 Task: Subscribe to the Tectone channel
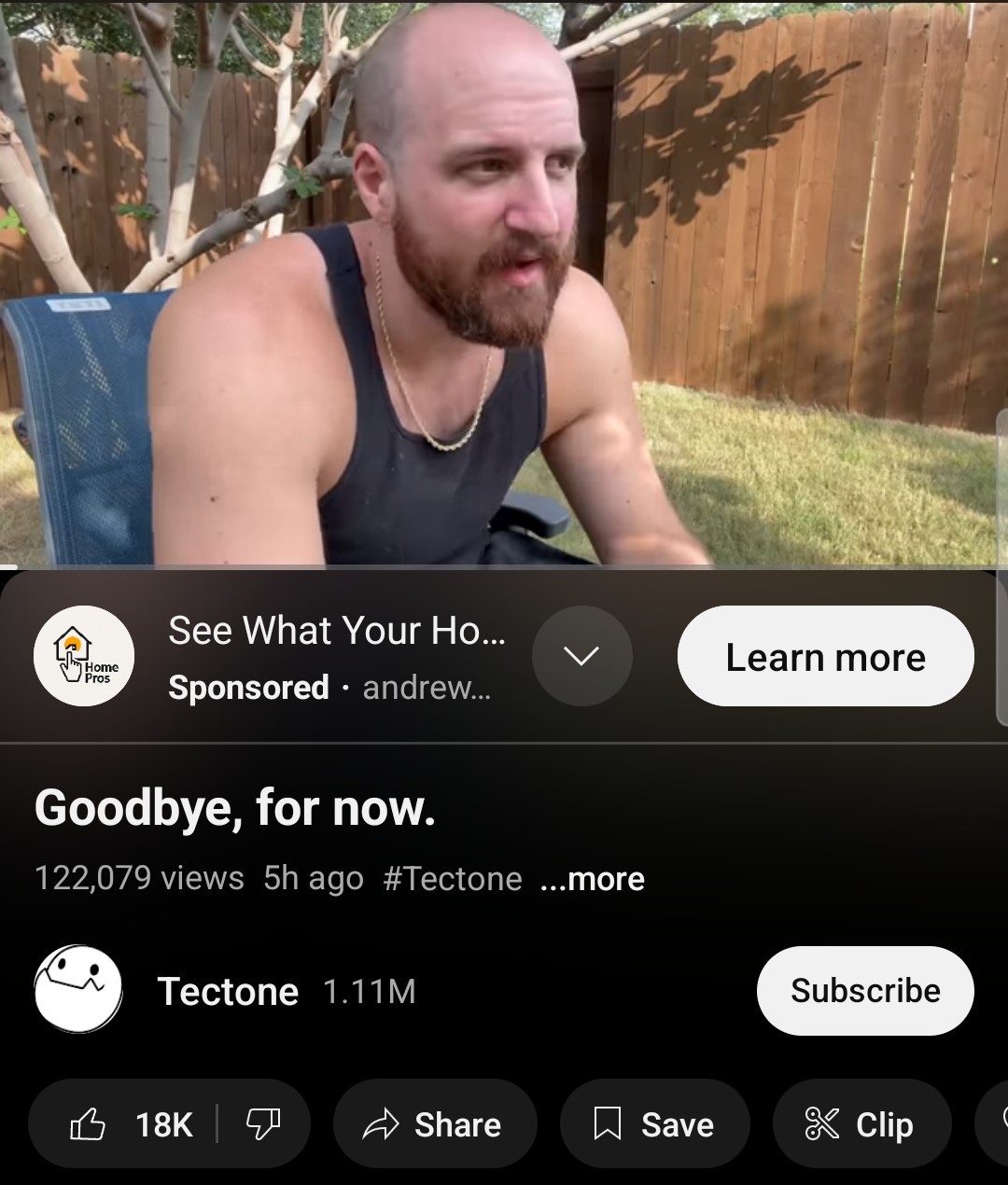[x=864, y=991]
